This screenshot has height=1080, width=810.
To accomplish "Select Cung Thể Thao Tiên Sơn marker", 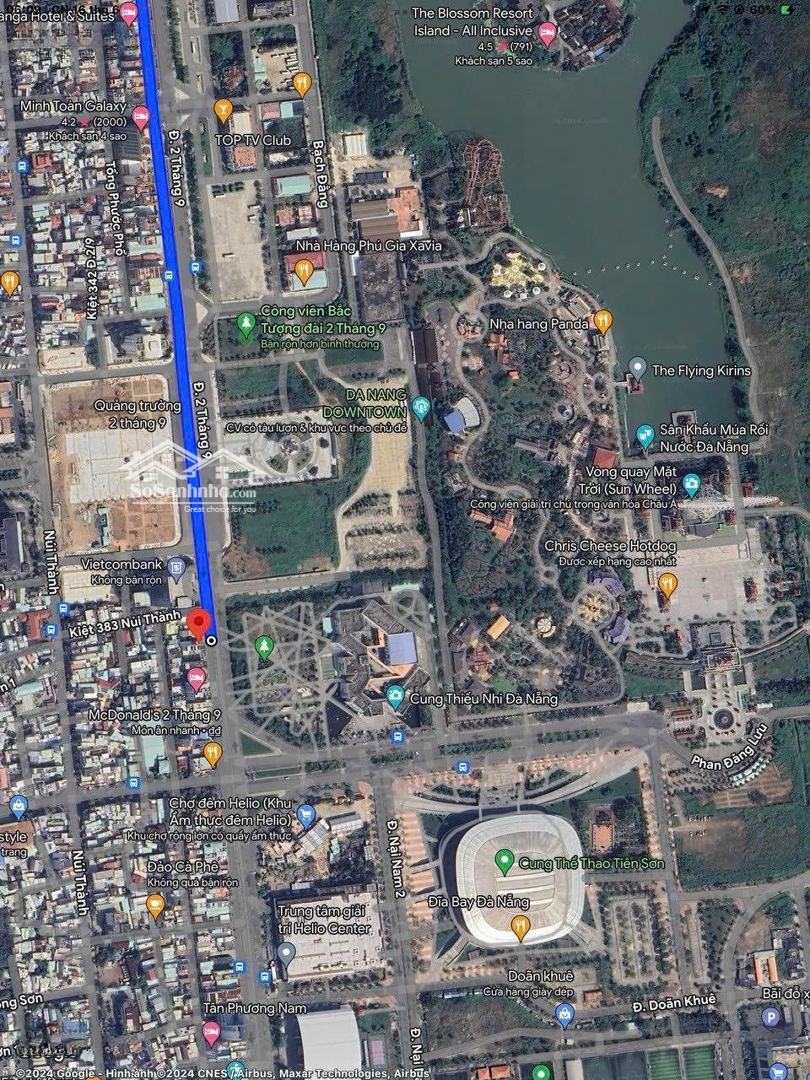I will tap(505, 859).
